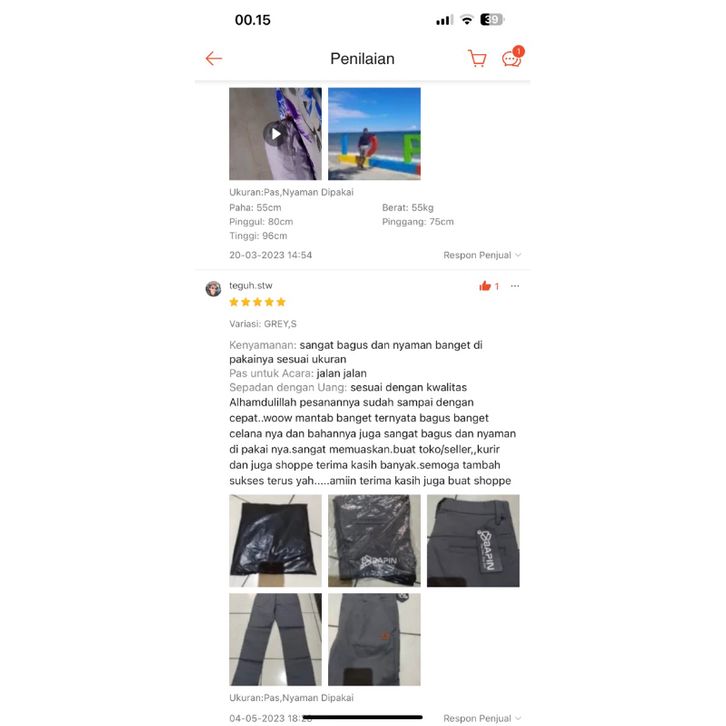Like the review by teguh.stw

tap(486, 286)
